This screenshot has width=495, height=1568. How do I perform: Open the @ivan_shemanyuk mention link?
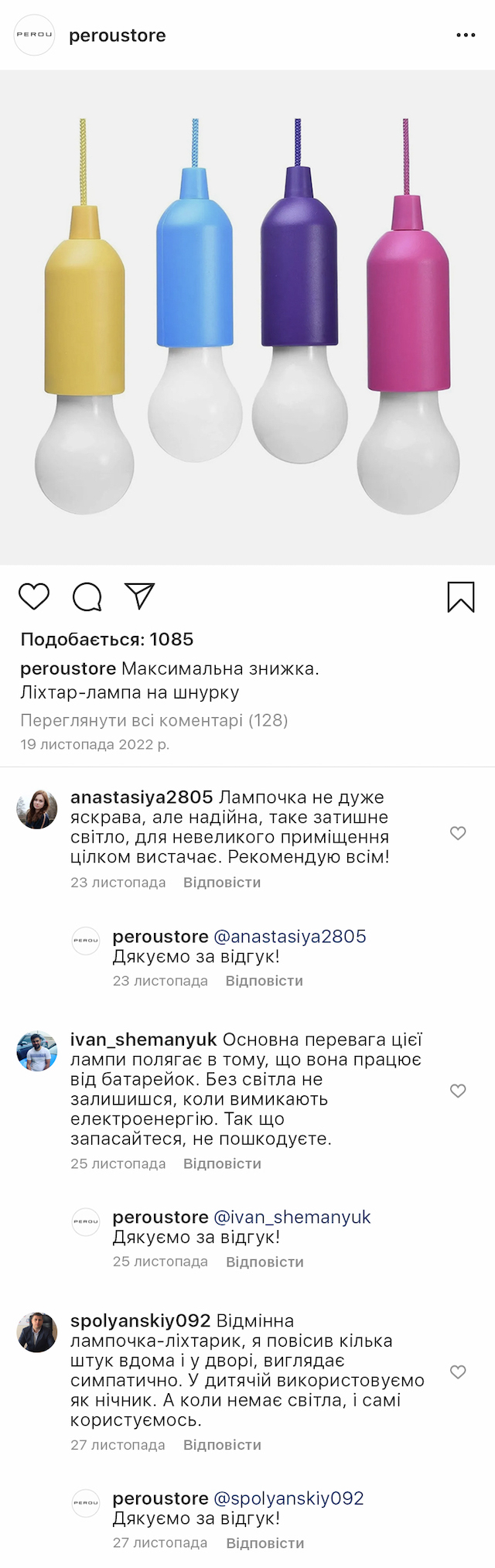click(x=292, y=1218)
